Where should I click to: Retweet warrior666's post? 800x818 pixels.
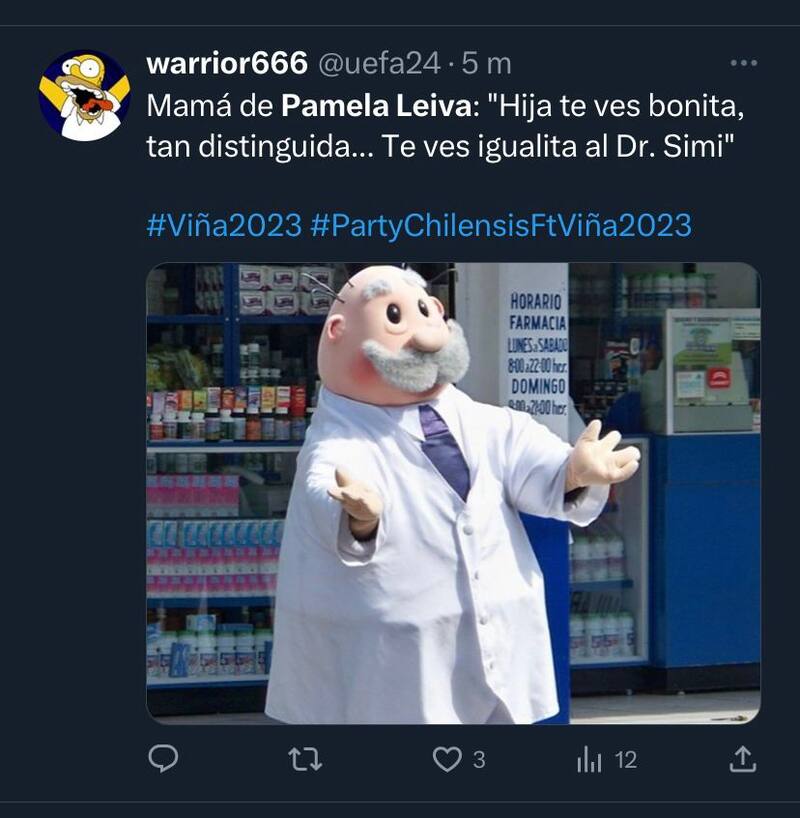tap(305, 760)
